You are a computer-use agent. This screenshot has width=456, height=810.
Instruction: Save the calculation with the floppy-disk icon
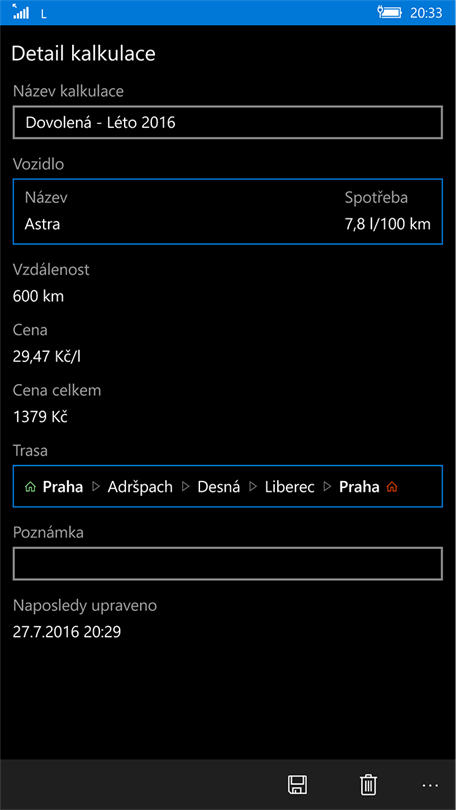coord(297,785)
